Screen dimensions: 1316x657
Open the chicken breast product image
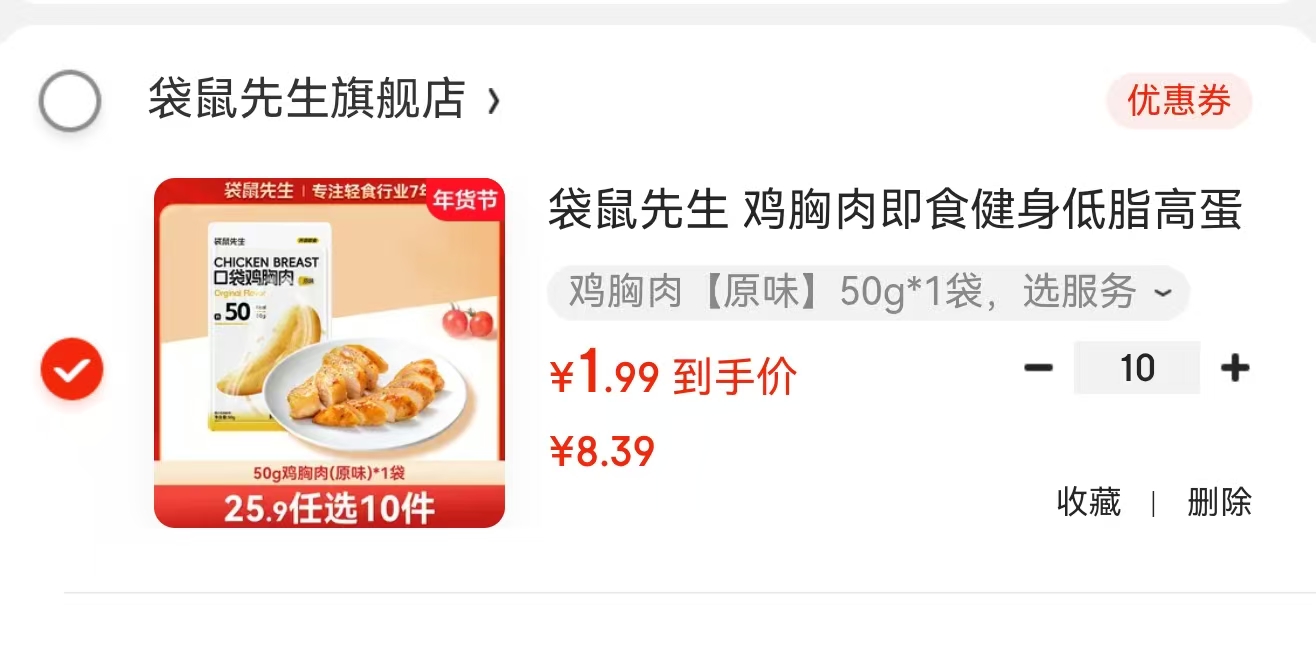click(329, 353)
